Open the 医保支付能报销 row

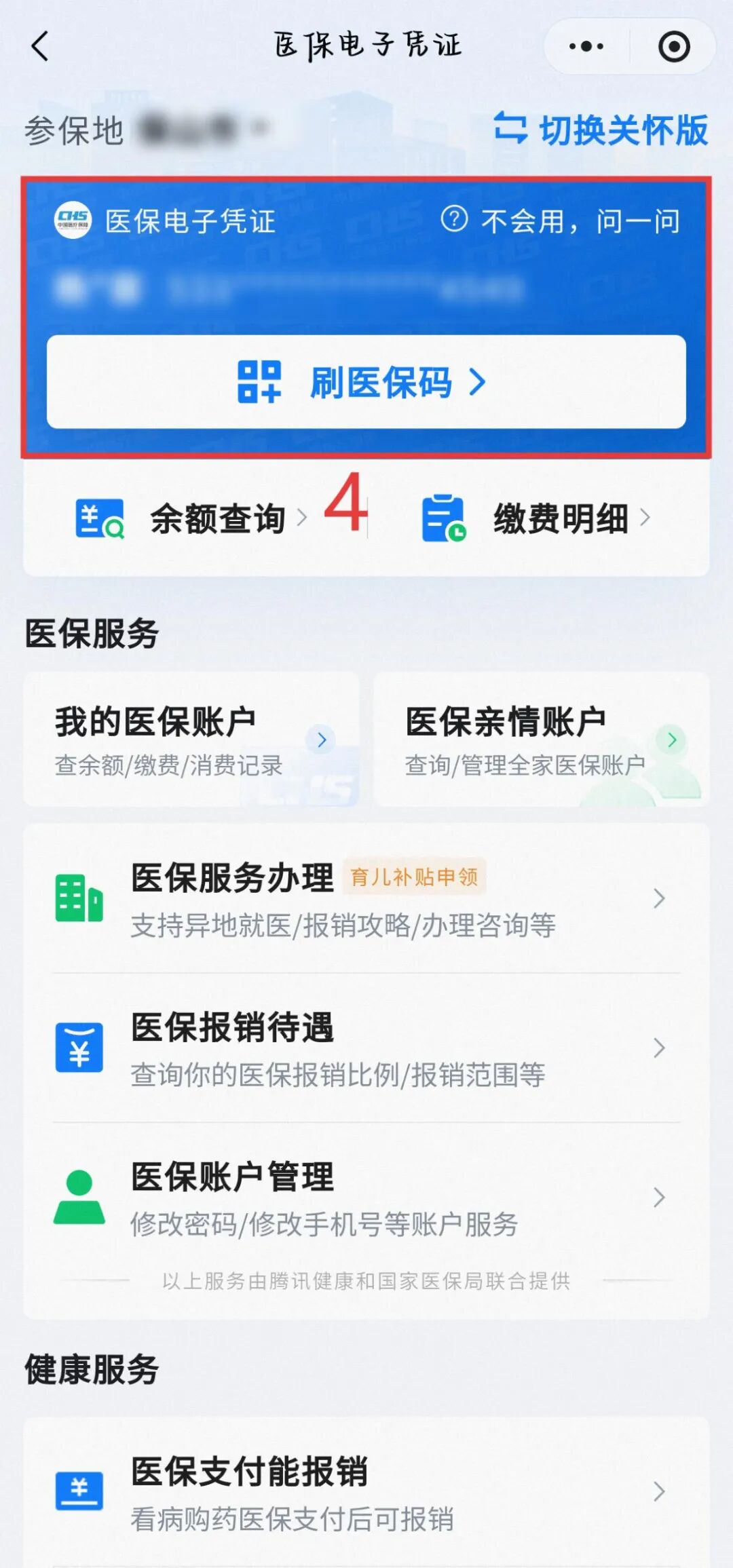tap(366, 1493)
